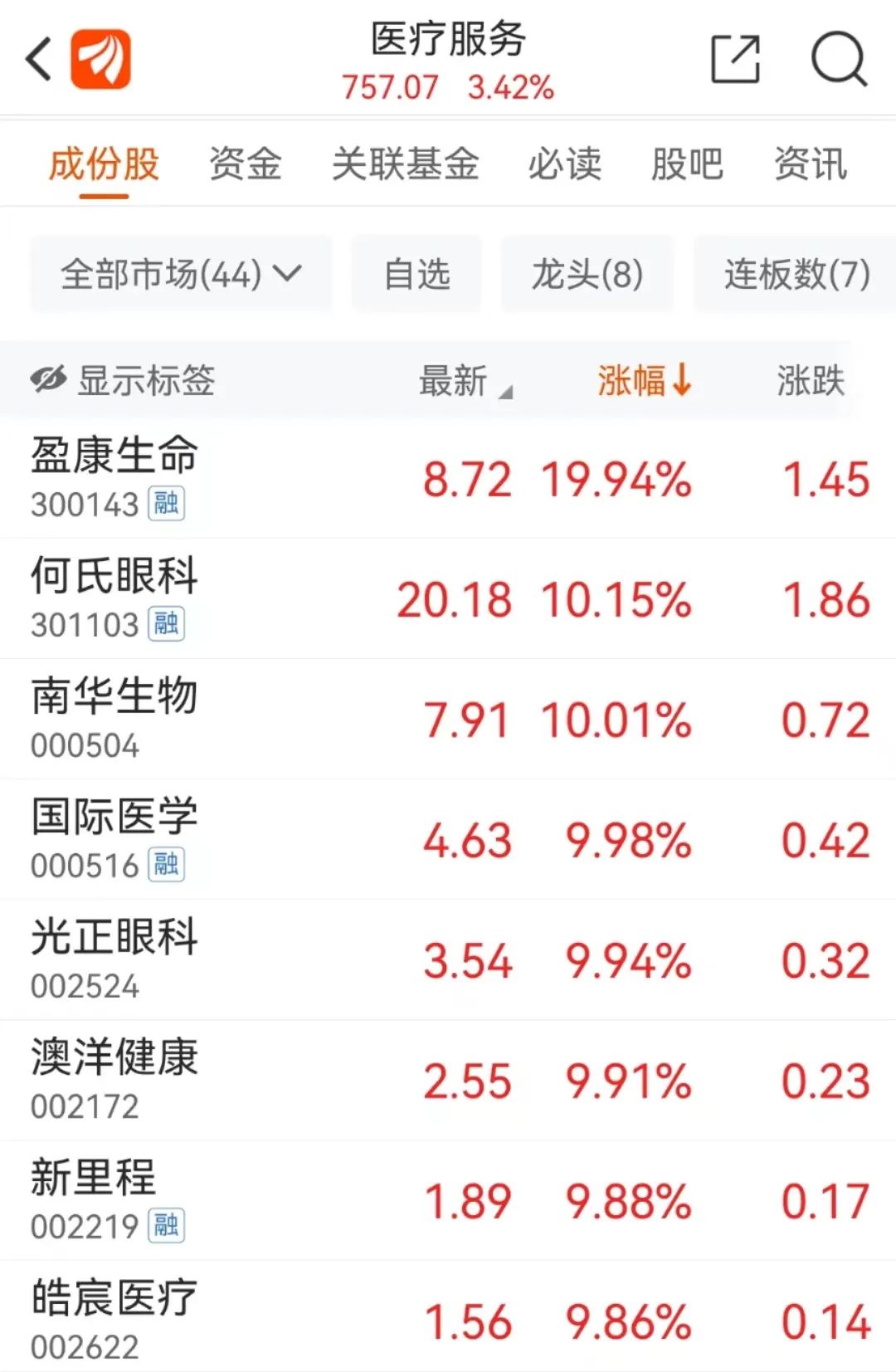
Task: Open search with the magnifier icon
Action: pyautogui.click(x=840, y=58)
